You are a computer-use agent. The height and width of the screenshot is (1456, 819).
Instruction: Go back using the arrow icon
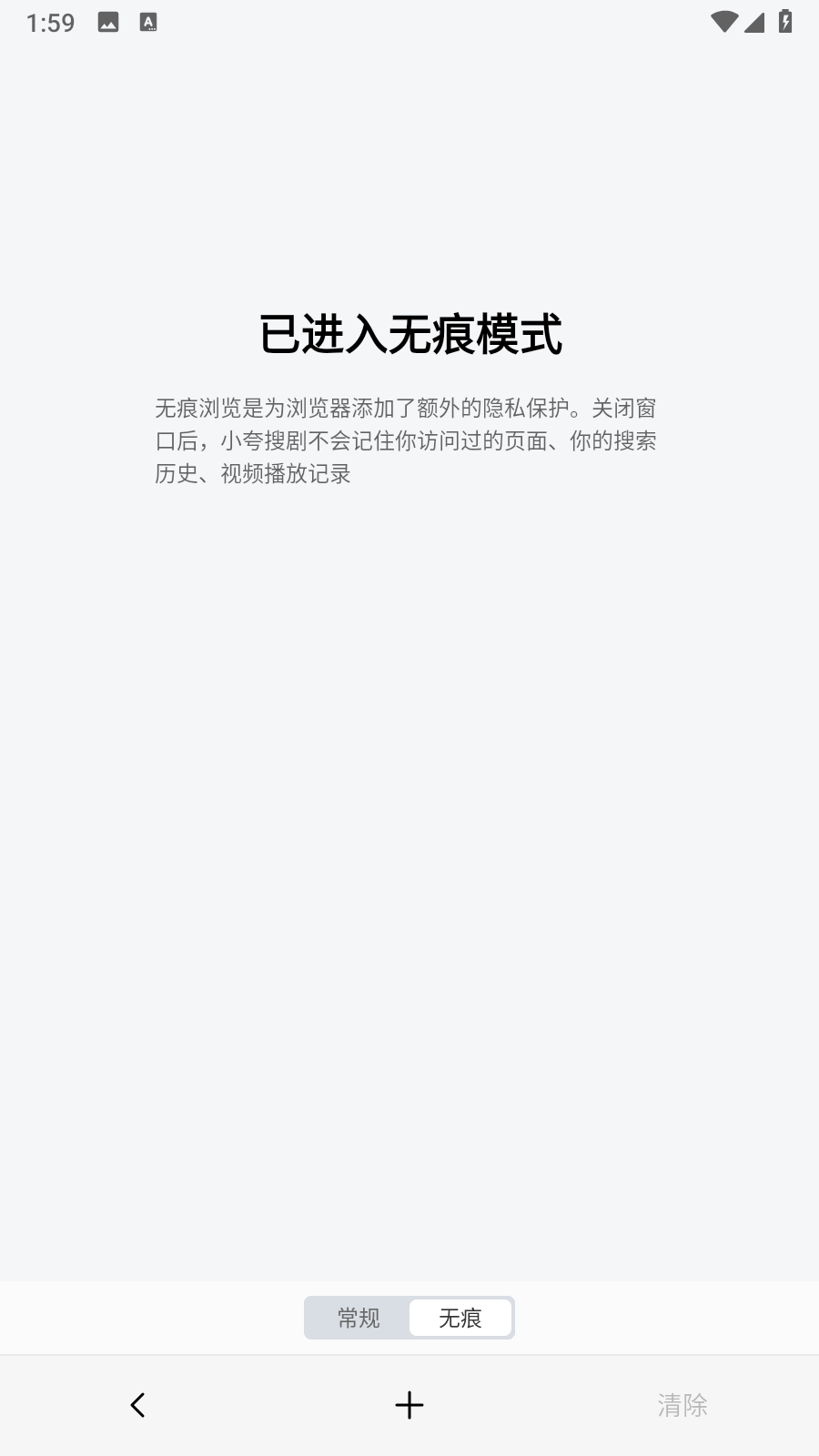137,1405
